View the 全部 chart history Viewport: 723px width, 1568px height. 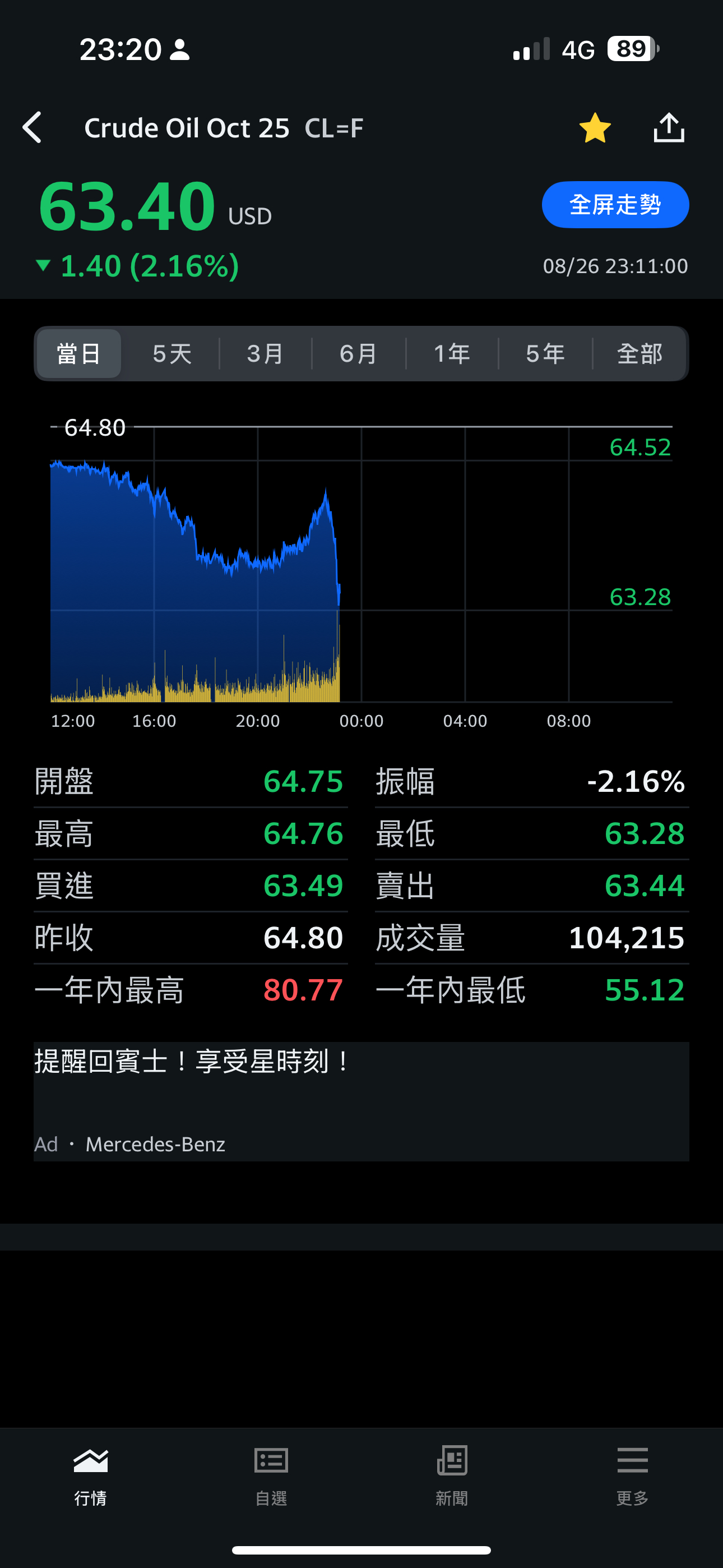pyautogui.click(x=639, y=354)
